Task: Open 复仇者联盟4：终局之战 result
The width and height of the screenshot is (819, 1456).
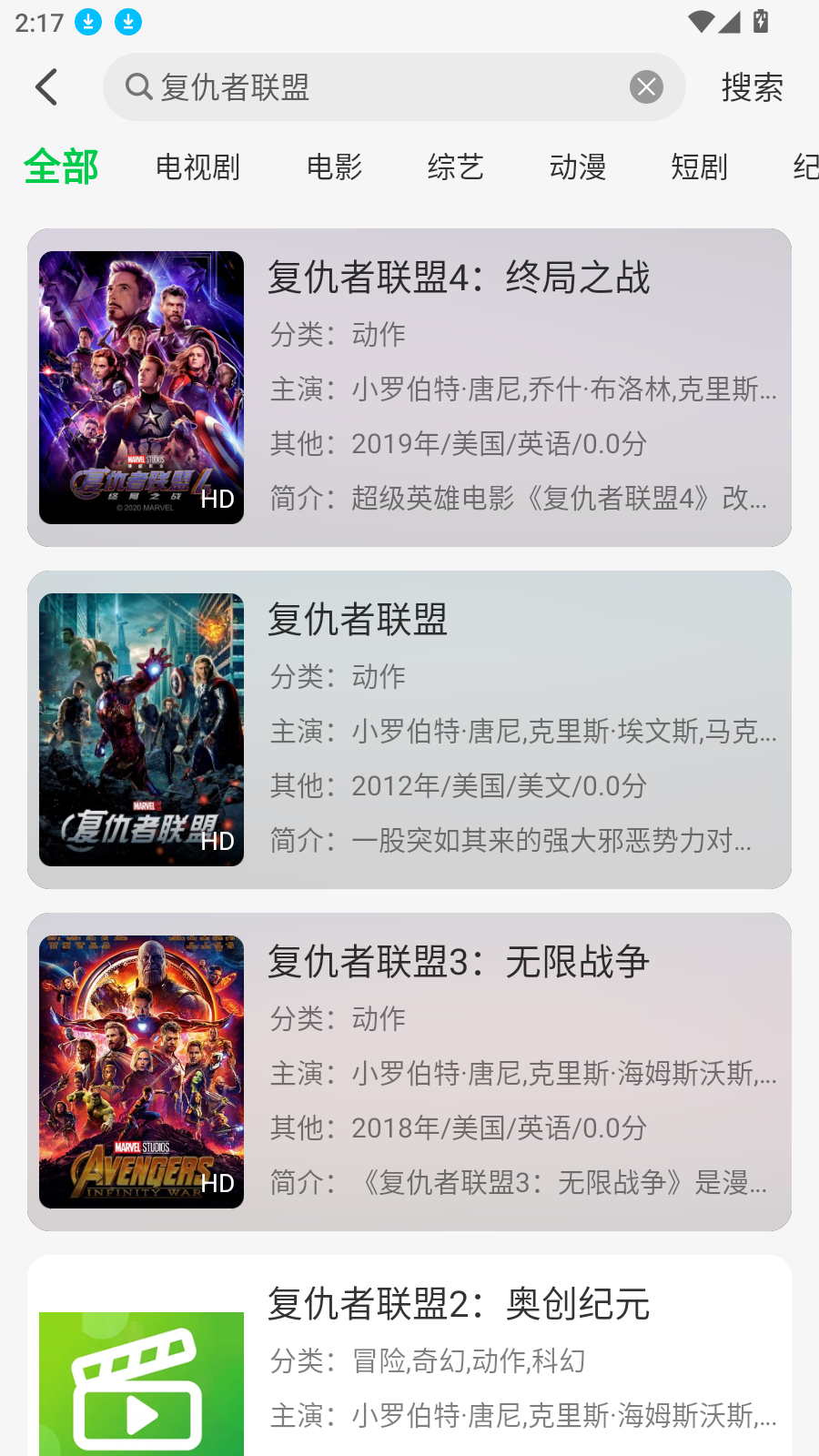Action: pos(409,388)
